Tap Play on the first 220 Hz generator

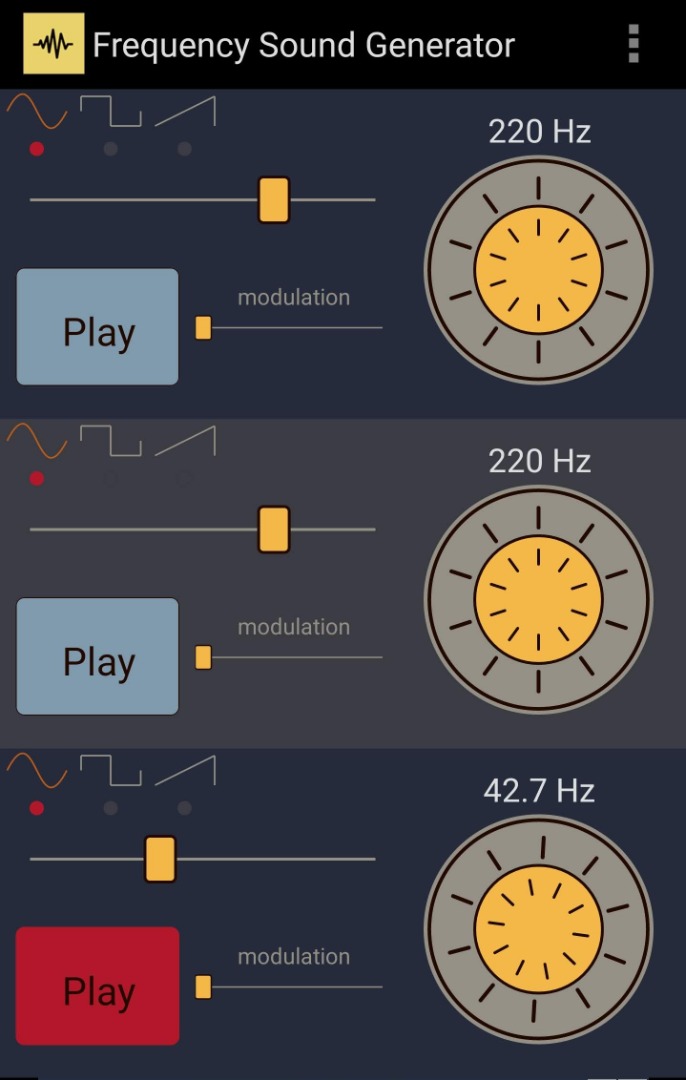tap(98, 327)
